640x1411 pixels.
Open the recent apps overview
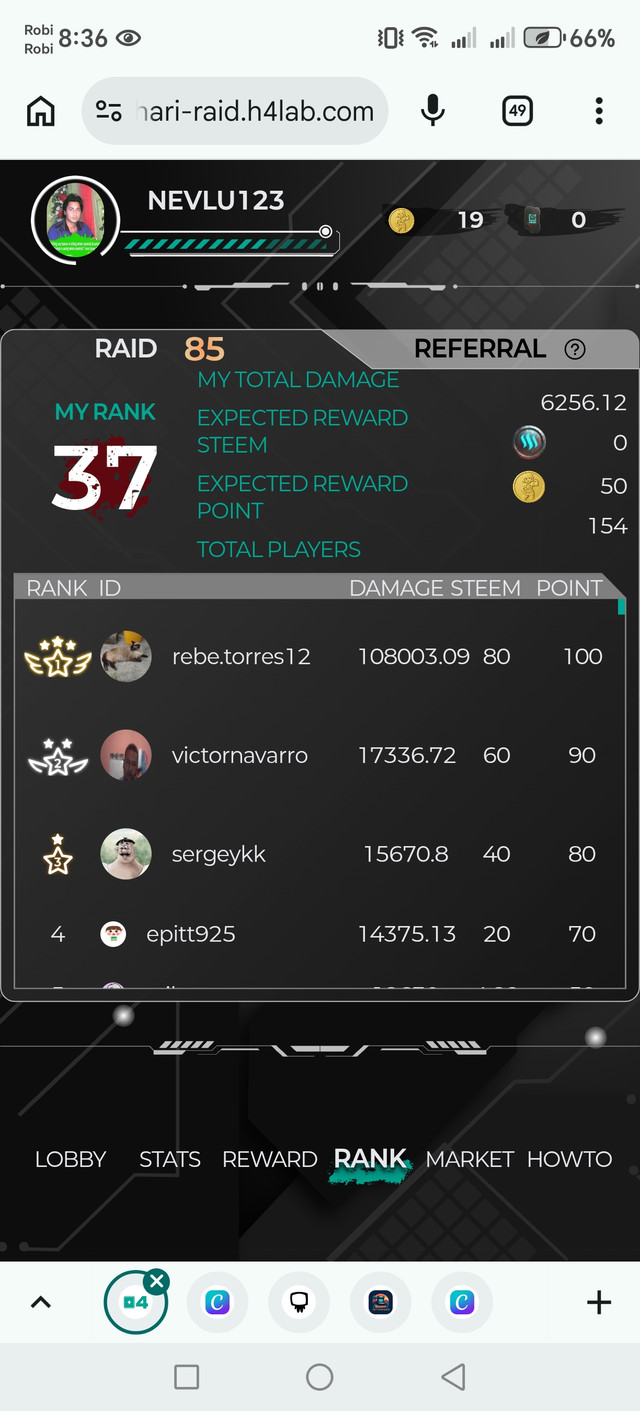pos(187,1377)
